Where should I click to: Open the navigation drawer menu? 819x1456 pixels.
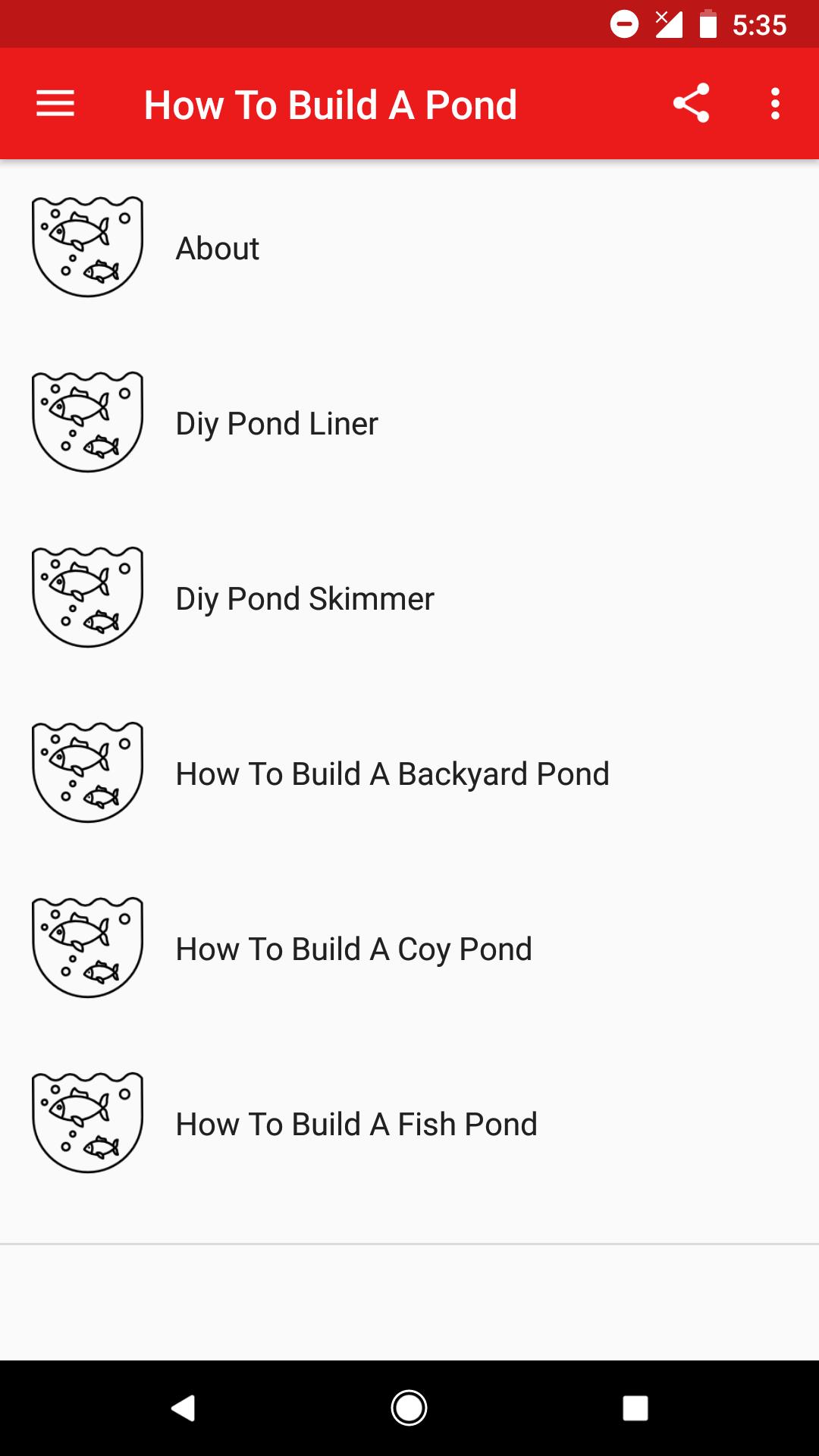coord(55,103)
